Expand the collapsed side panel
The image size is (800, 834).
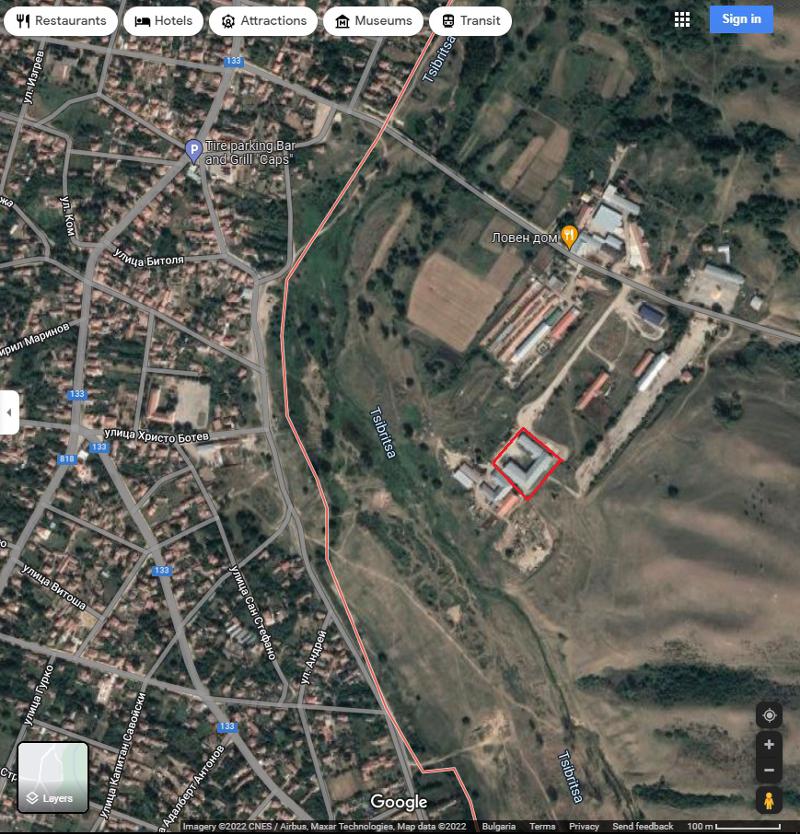tap(9, 412)
